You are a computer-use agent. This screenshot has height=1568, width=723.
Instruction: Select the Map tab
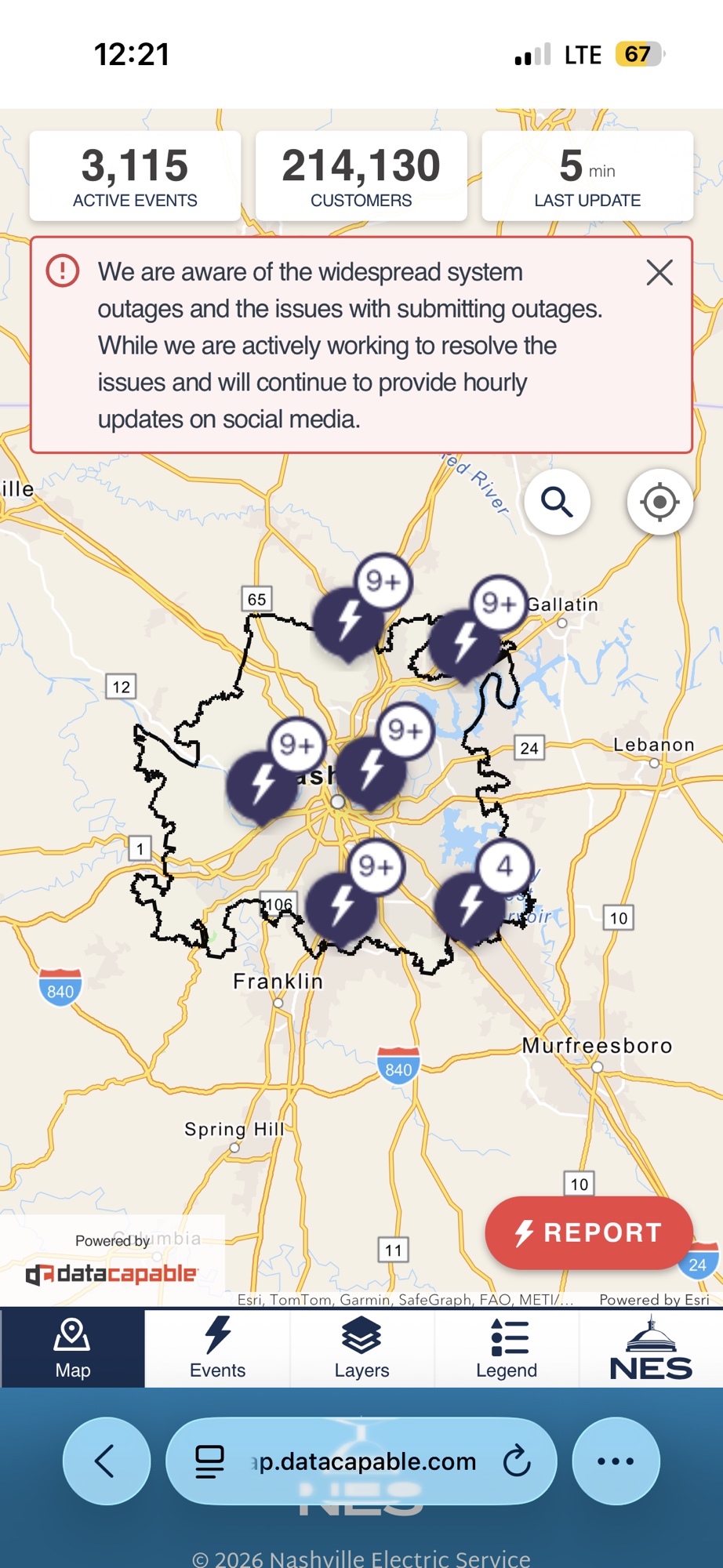click(x=72, y=1348)
